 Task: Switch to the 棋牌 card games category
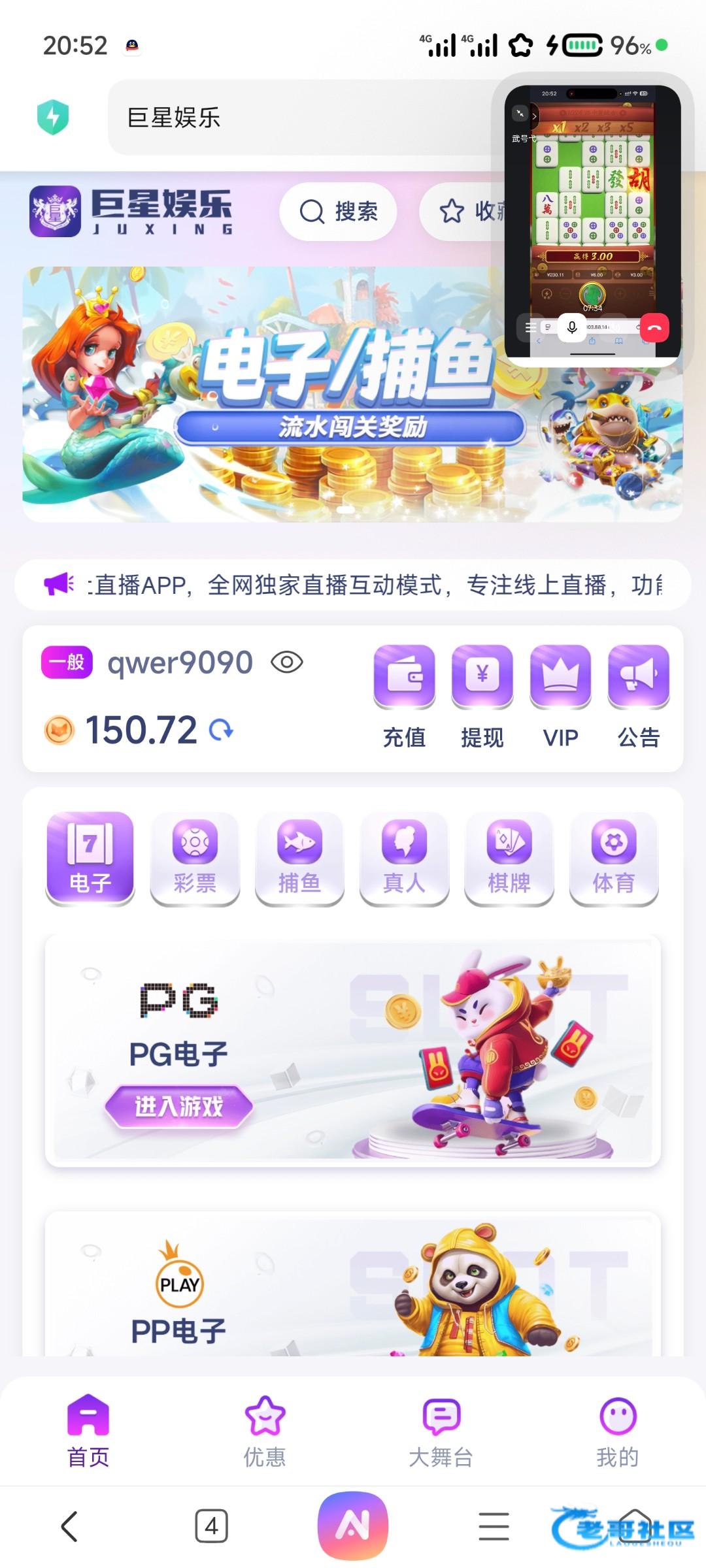(x=509, y=858)
